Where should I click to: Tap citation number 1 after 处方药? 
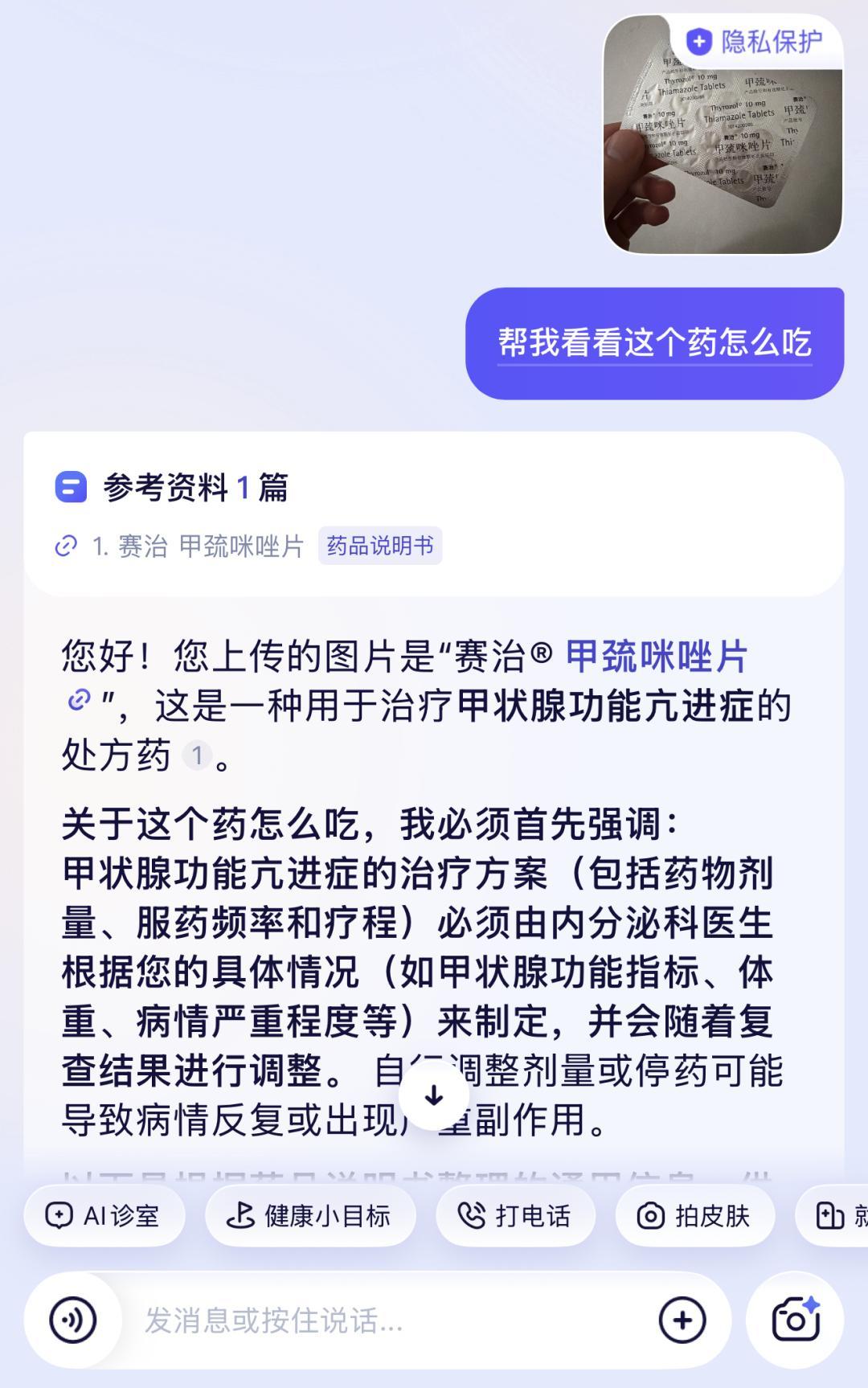[x=197, y=755]
